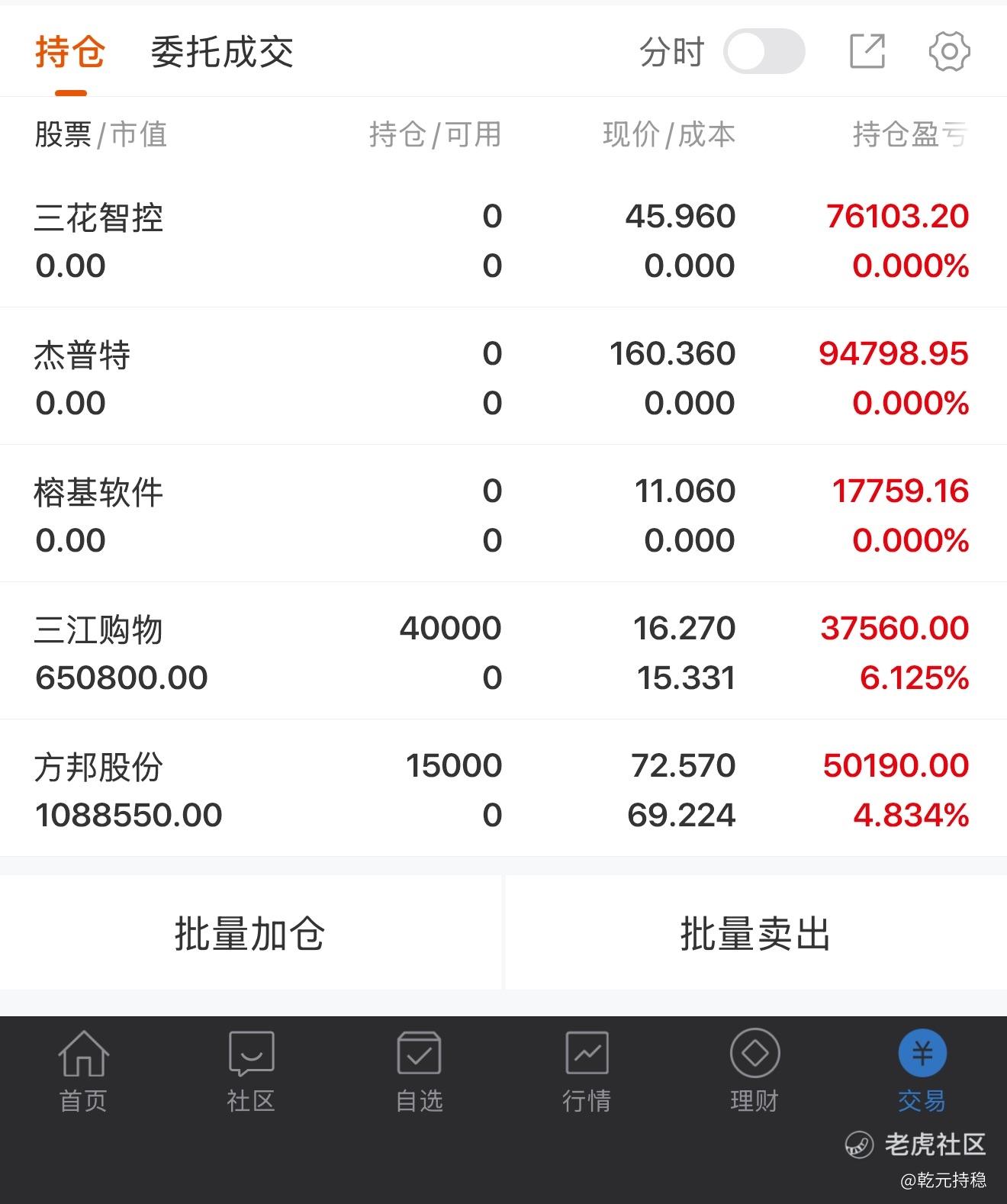Open the settings gear icon

pyautogui.click(x=949, y=52)
